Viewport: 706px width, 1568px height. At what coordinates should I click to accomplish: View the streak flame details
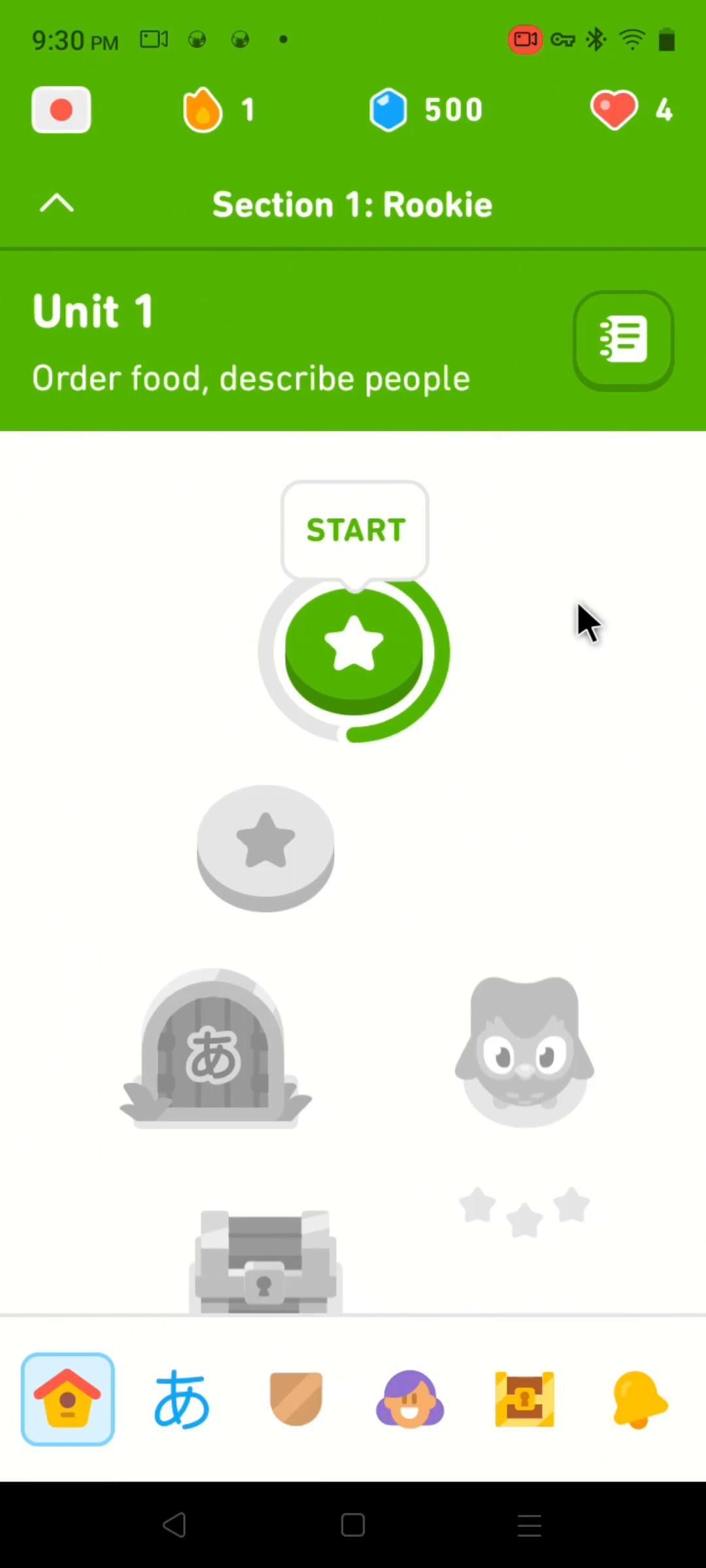coord(218,110)
